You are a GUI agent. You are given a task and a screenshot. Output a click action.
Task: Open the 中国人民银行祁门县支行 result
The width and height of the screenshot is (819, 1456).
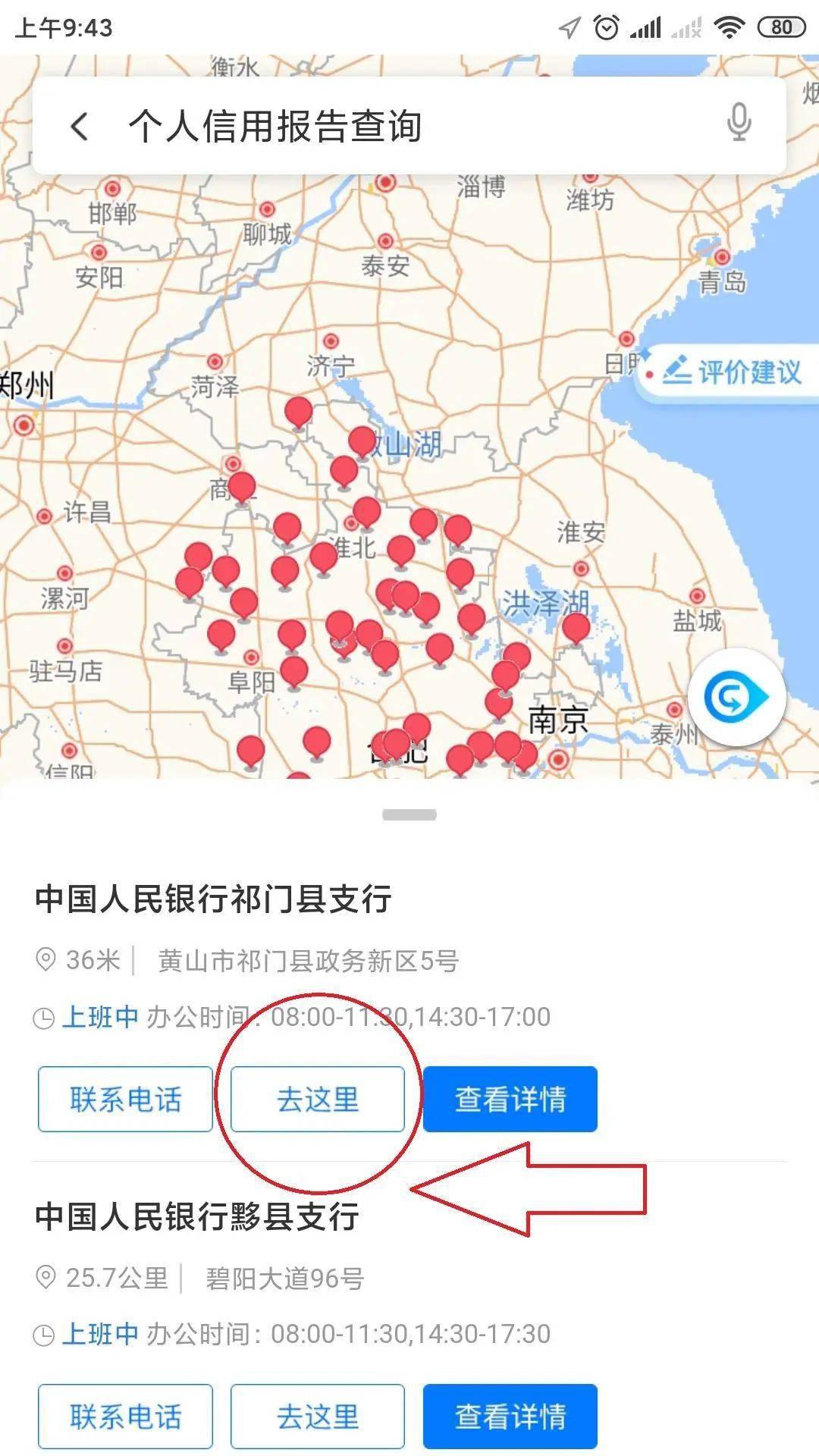point(213,899)
